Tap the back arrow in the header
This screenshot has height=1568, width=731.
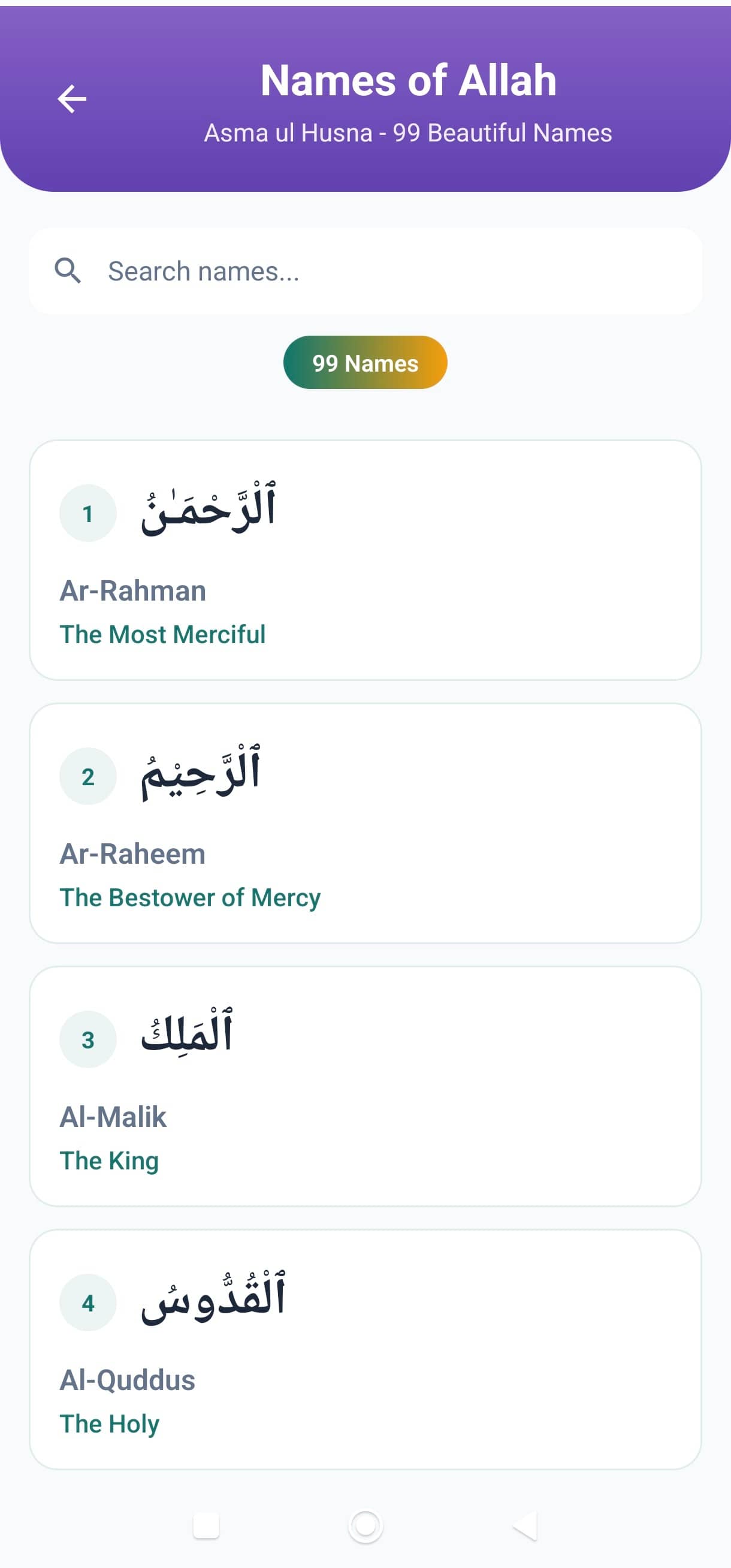pos(73,99)
